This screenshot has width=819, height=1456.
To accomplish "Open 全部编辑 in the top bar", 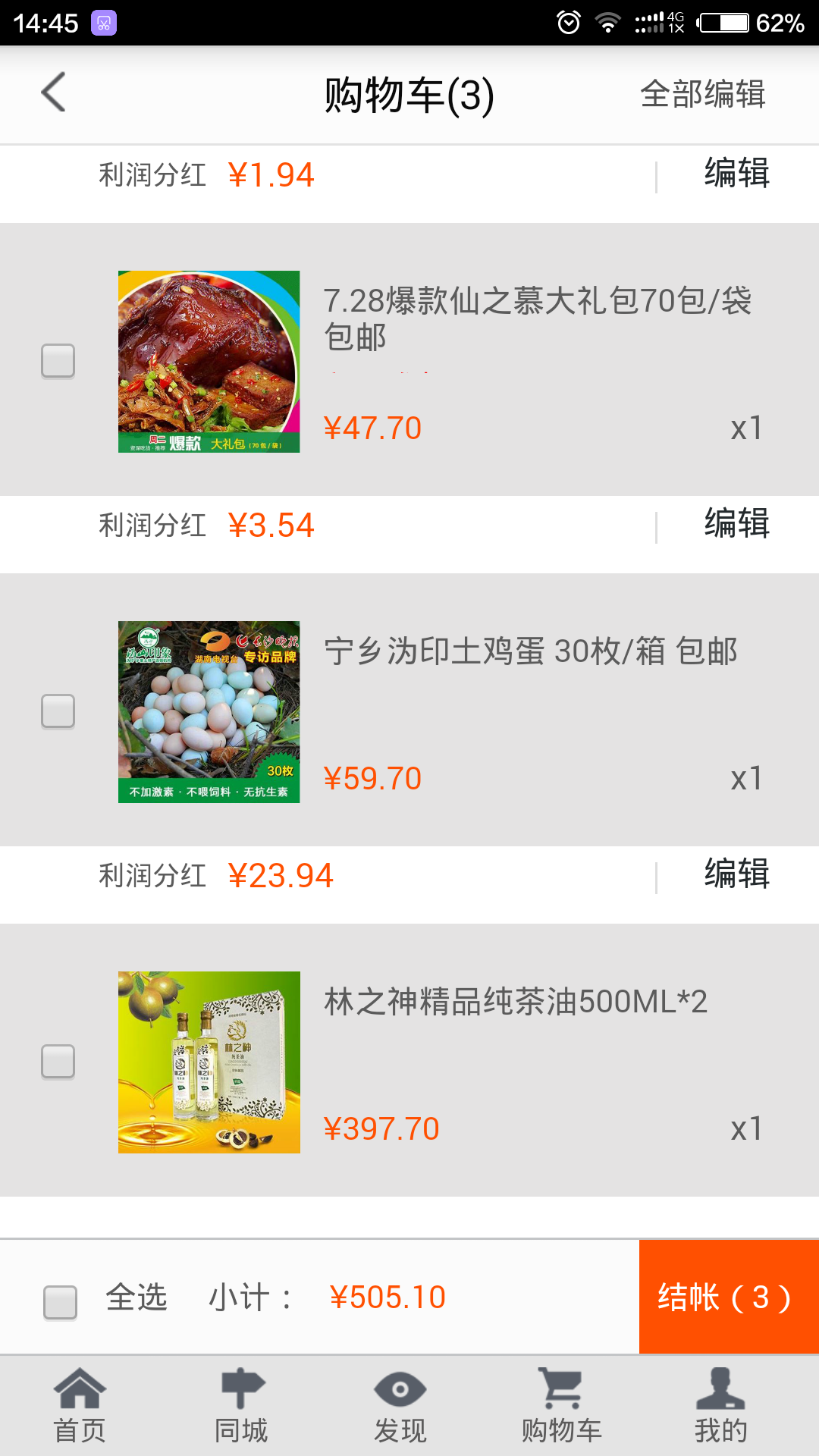I will (703, 93).
